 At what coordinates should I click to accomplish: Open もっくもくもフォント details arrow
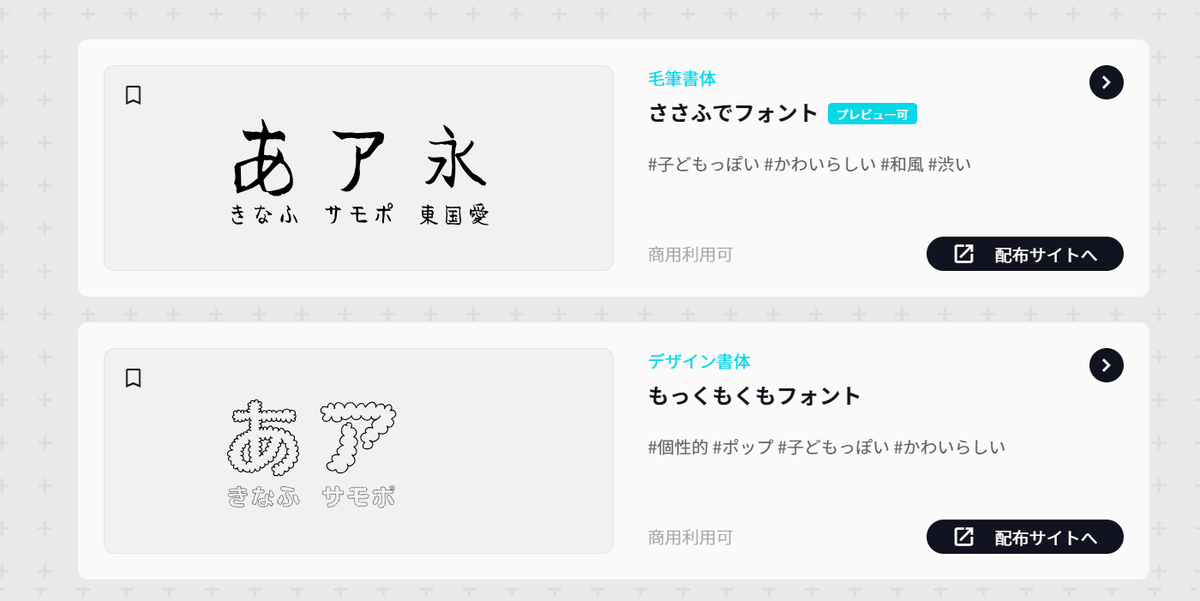(x=1106, y=365)
